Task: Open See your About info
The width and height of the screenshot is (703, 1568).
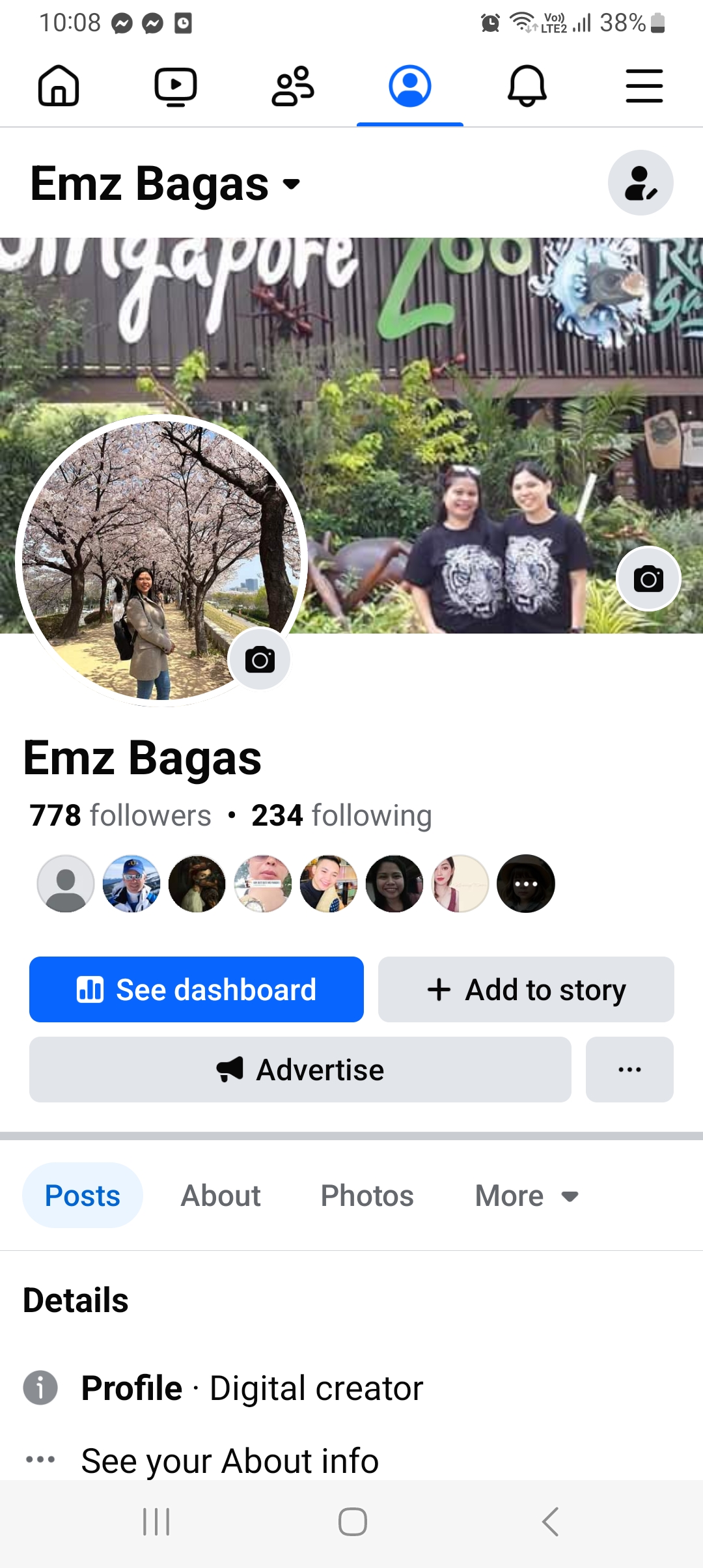Action: click(230, 1460)
